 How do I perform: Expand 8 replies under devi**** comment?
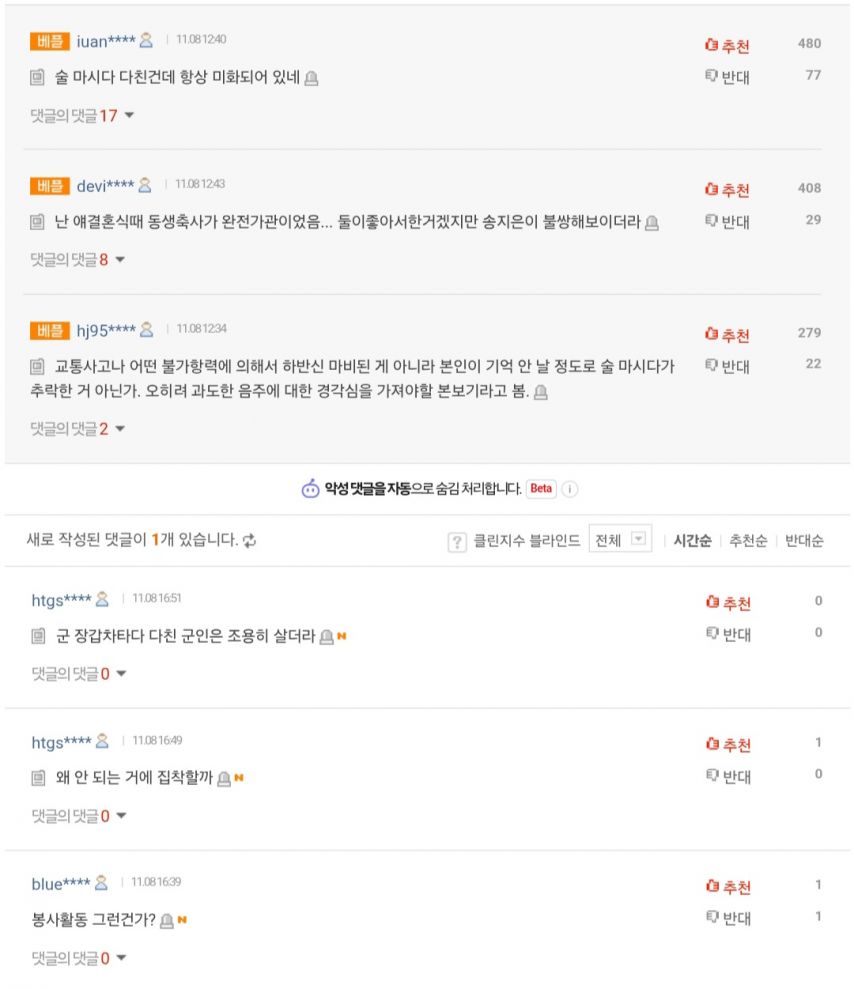point(78,260)
